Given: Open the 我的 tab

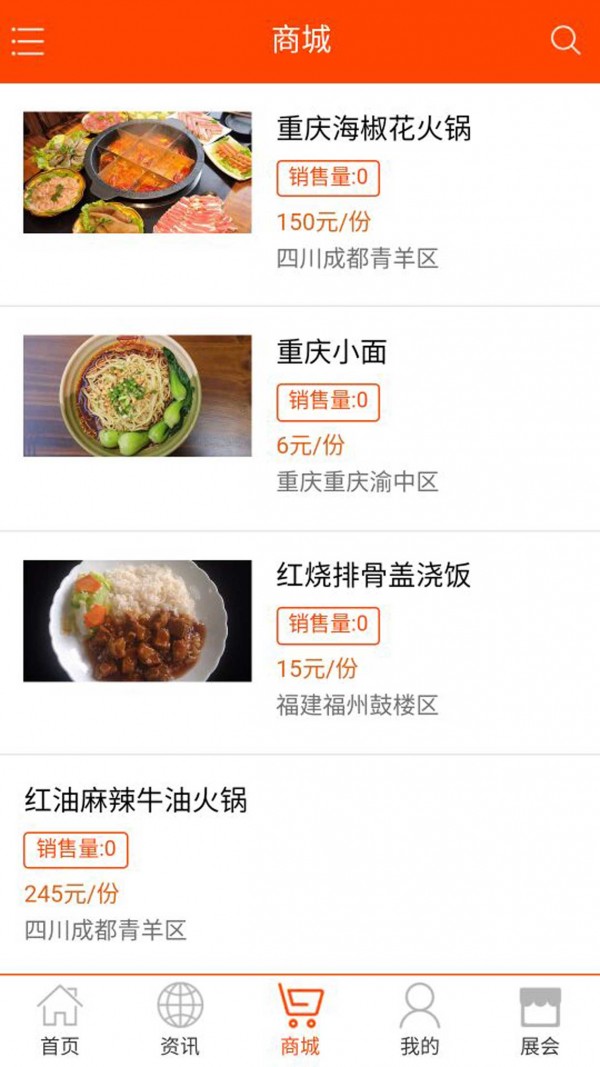Looking at the screenshot, I should pos(420,1020).
